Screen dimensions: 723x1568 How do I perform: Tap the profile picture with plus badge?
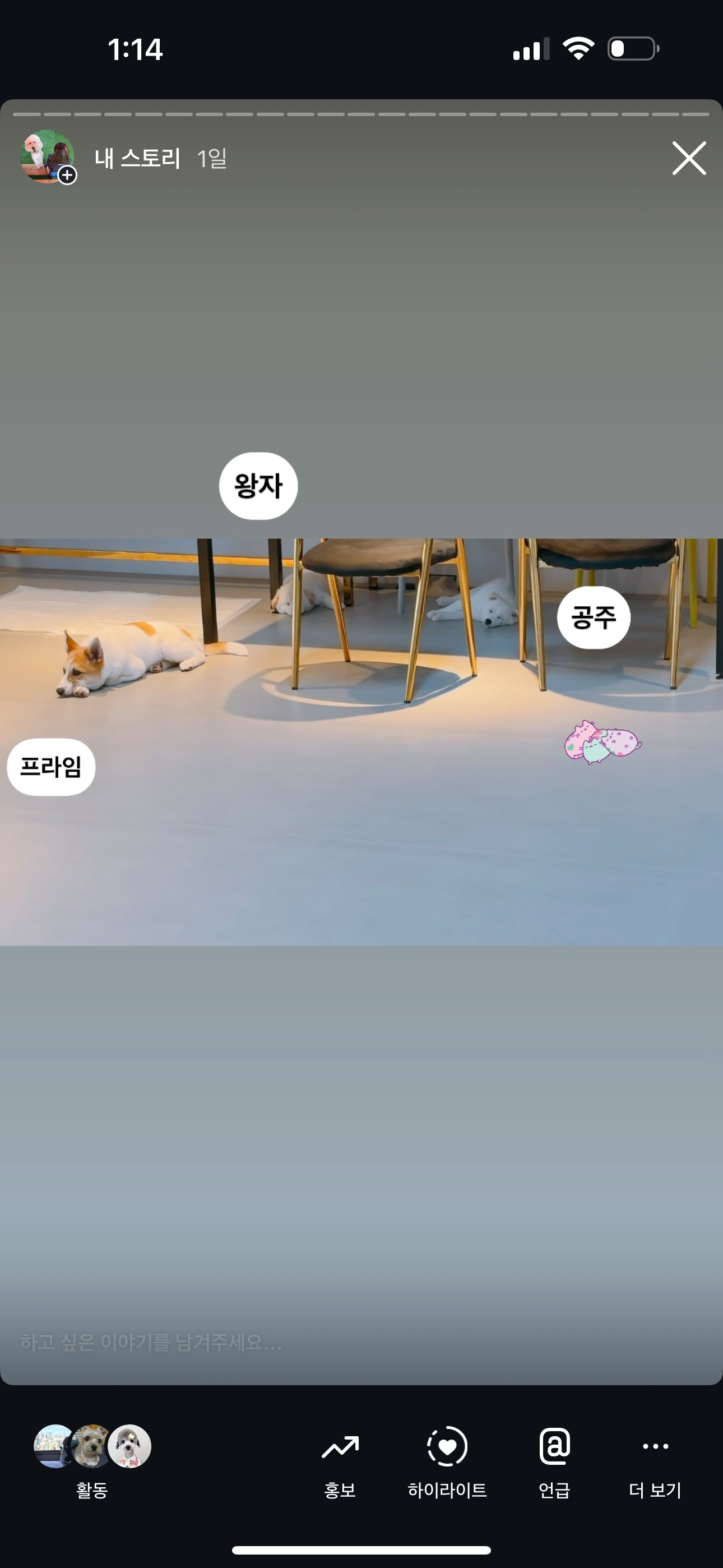click(x=48, y=156)
